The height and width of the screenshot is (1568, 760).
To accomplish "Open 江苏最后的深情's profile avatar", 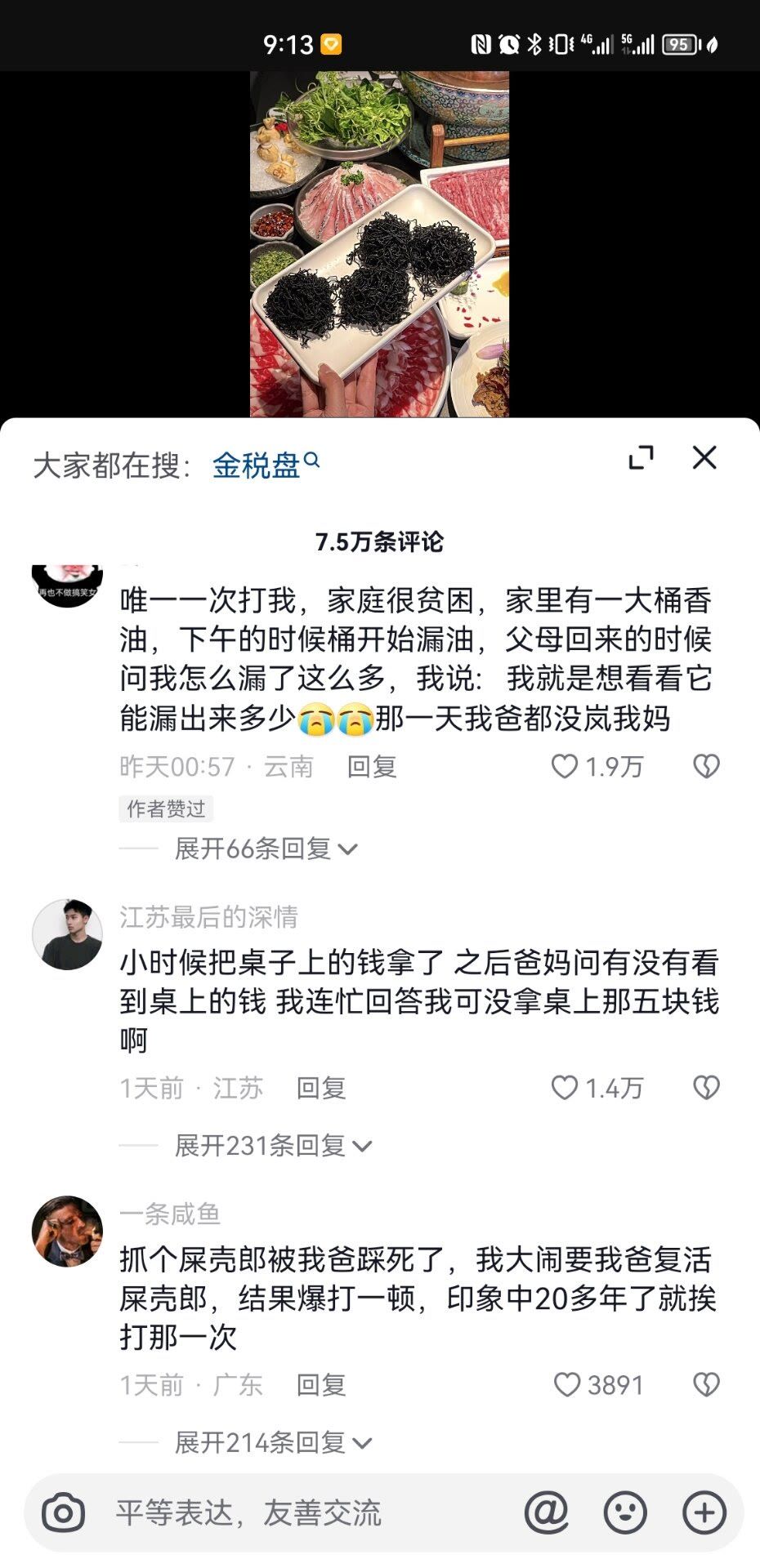I will click(67, 934).
